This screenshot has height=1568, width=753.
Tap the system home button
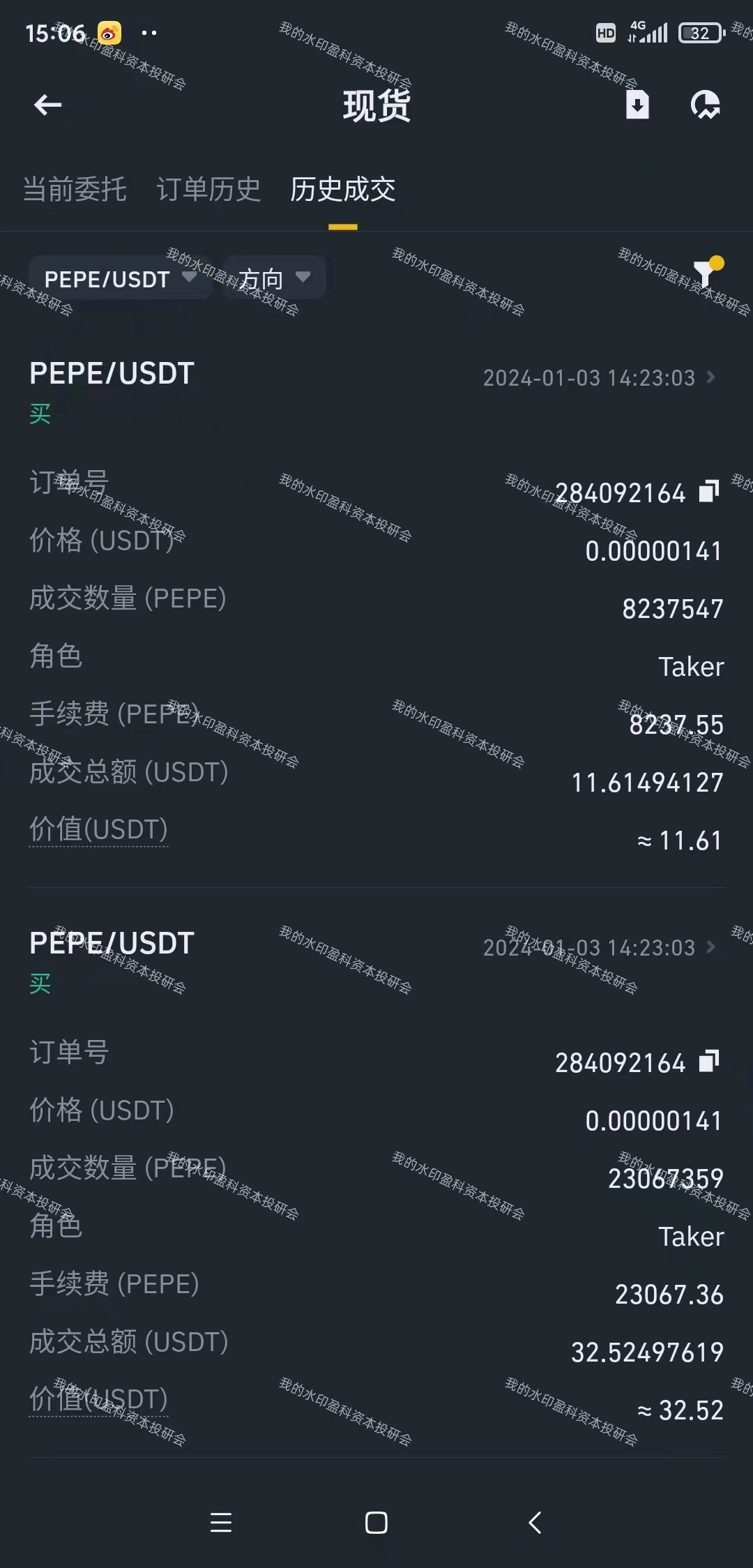click(x=376, y=1523)
